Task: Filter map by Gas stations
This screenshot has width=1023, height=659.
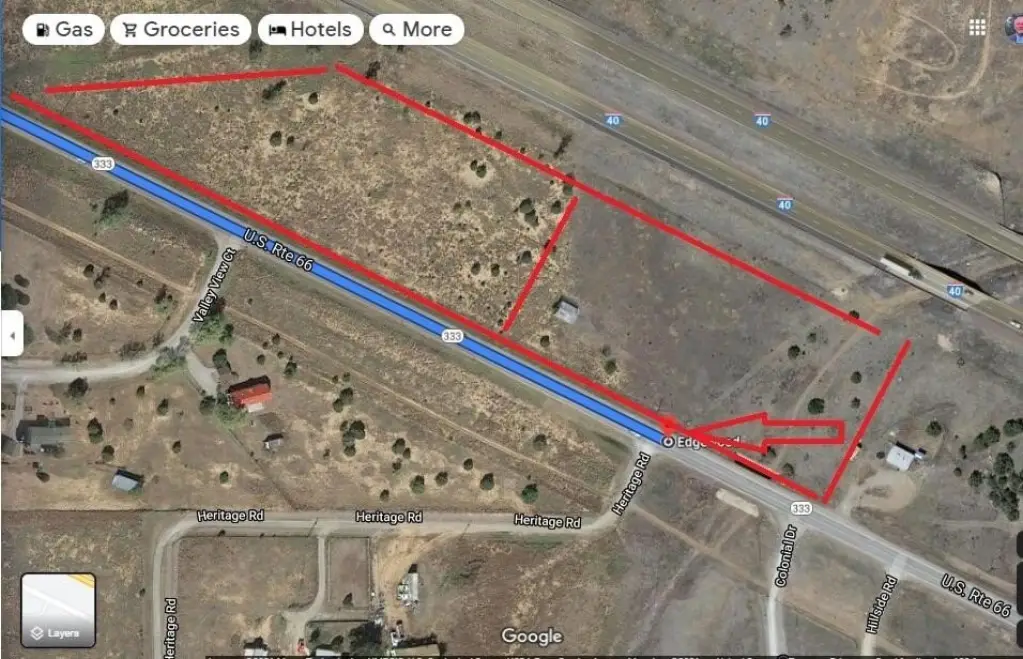Action: pyautogui.click(x=64, y=29)
